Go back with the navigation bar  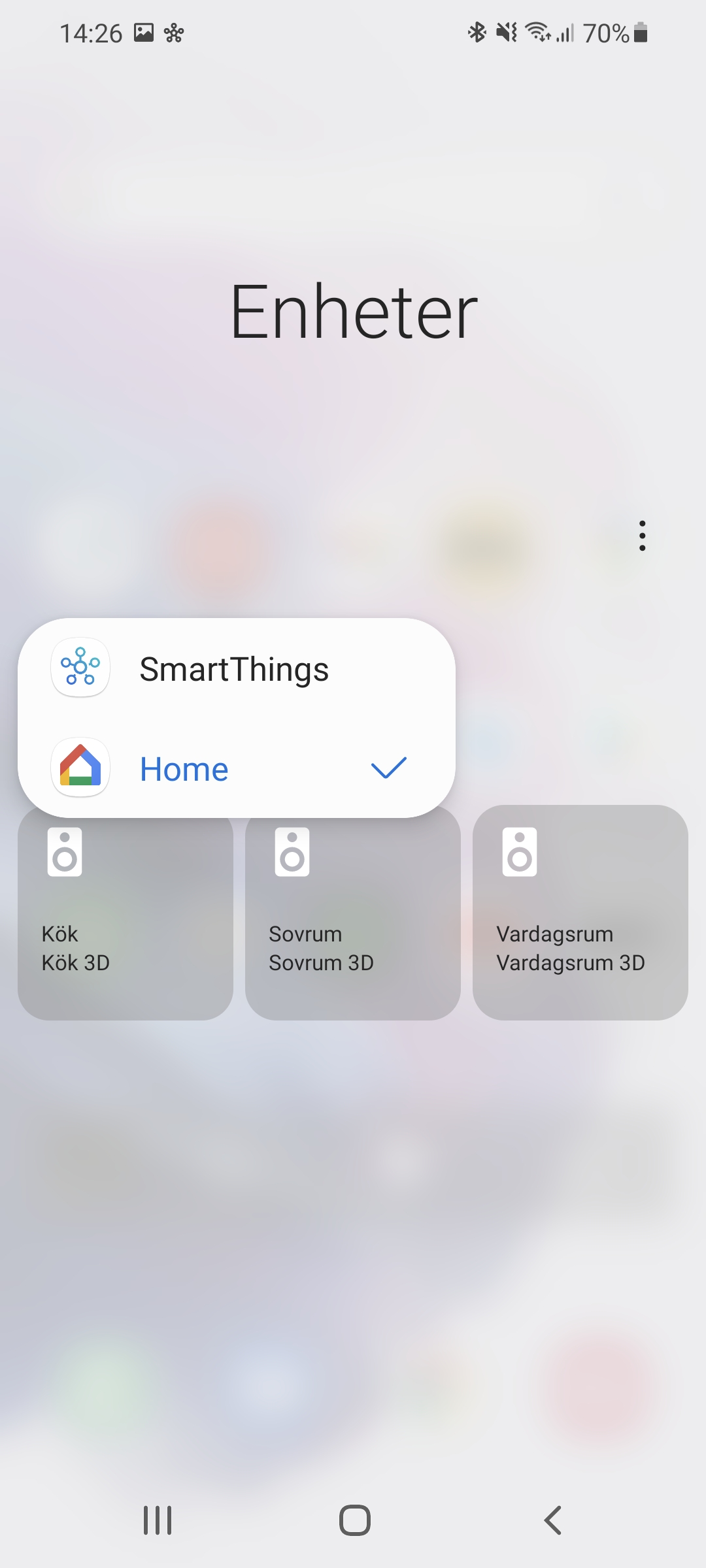[x=553, y=1520]
